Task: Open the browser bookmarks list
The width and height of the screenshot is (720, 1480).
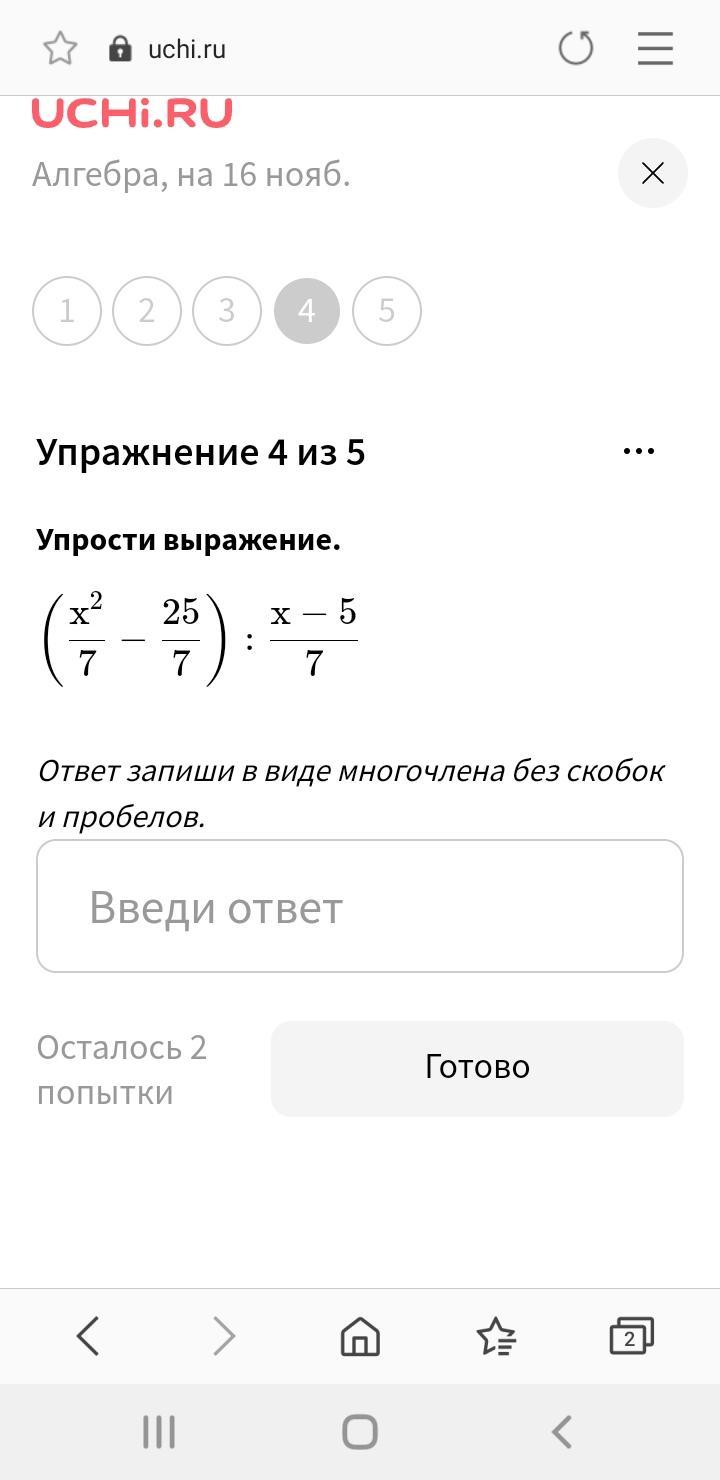Action: pyautogui.click(x=496, y=1336)
